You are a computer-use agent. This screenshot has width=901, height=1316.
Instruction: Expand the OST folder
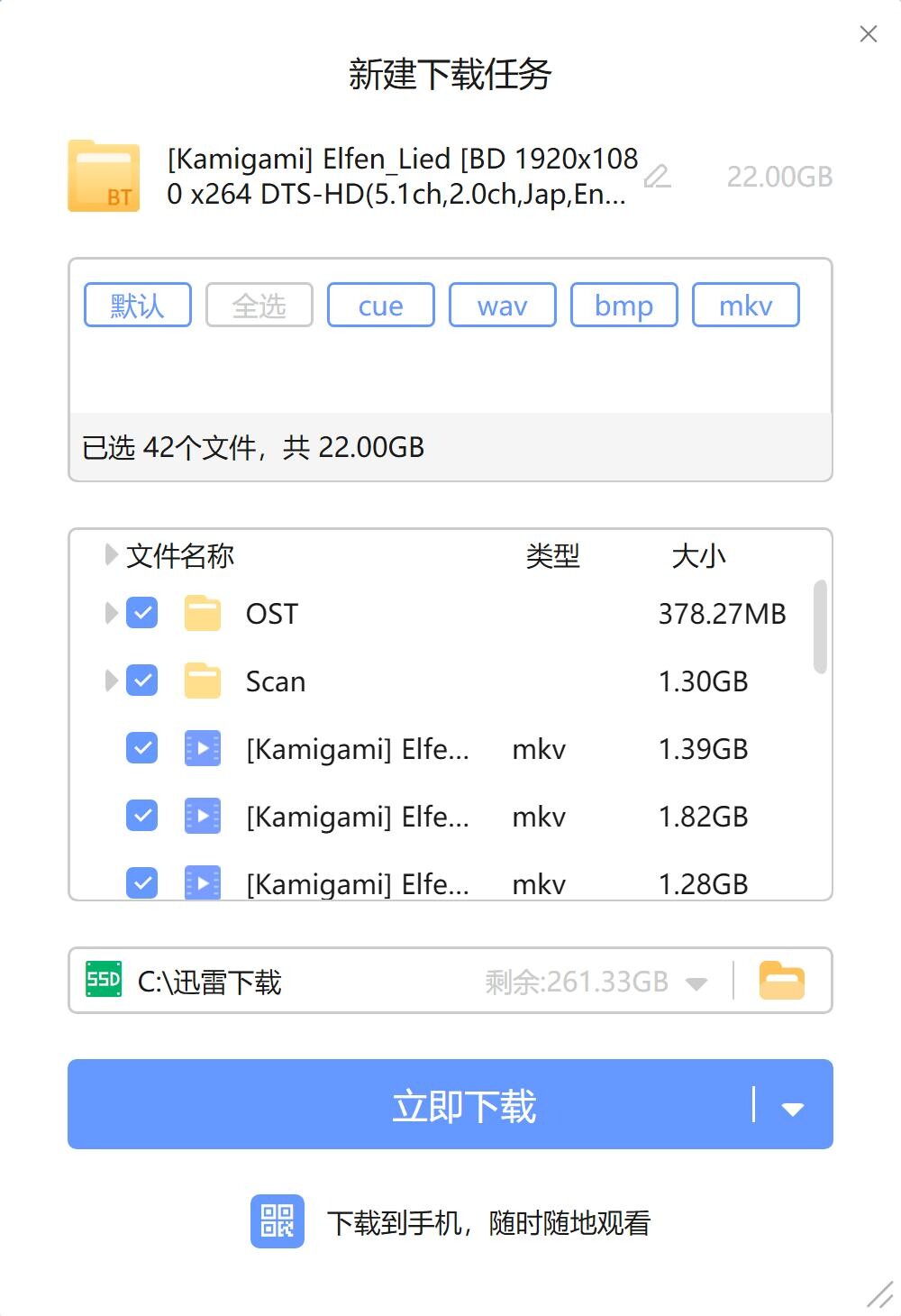[x=111, y=613]
